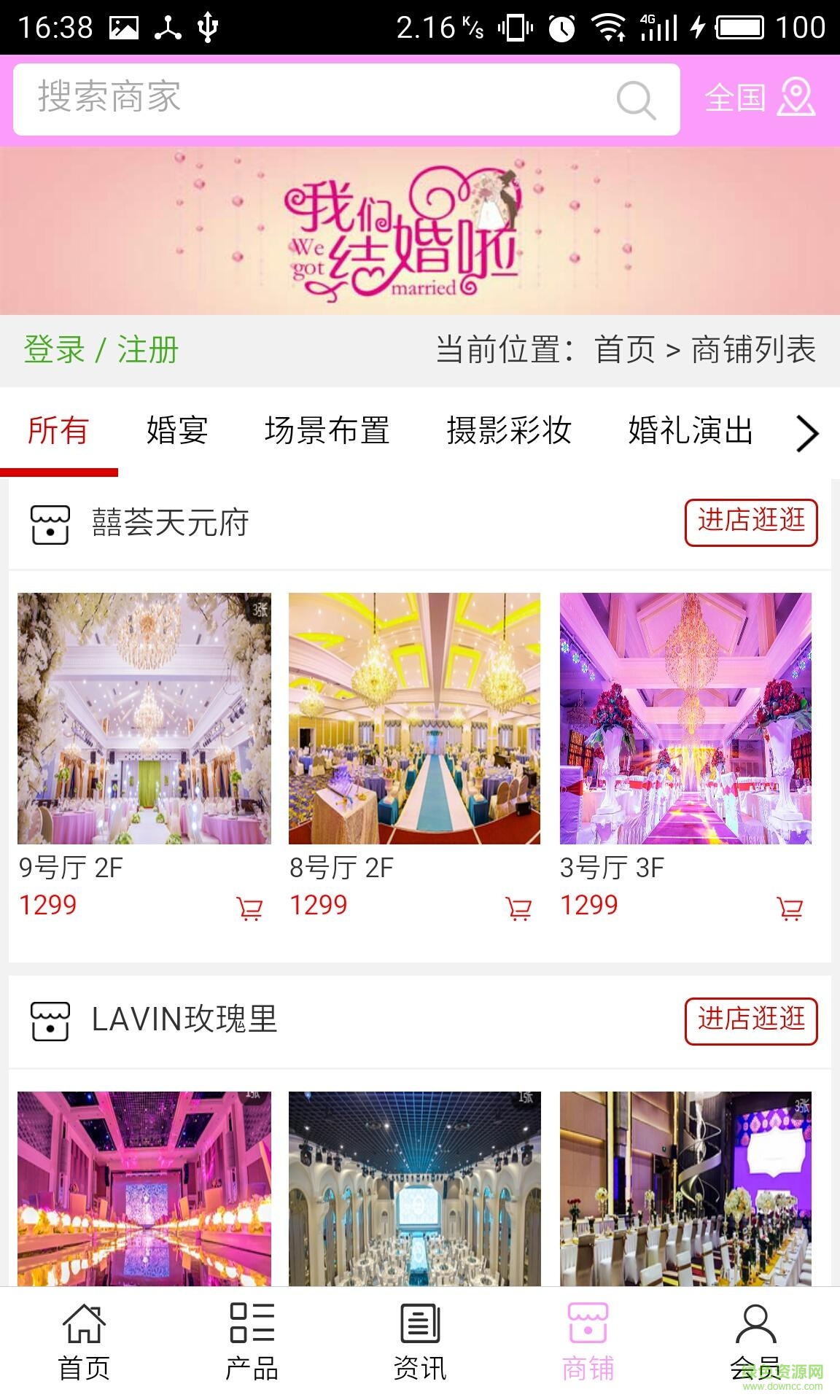Click the 登录 / 注册 link
This screenshot has width=840, height=1400.
(x=100, y=349)
